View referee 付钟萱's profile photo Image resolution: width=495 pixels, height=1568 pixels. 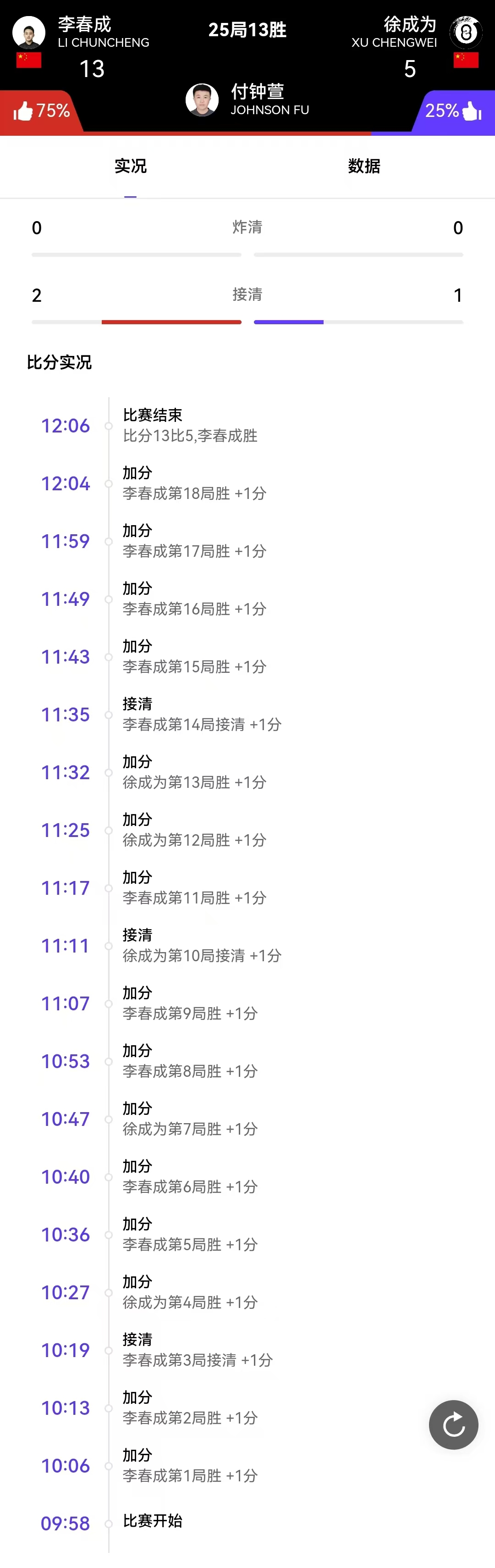pos(202,100)
